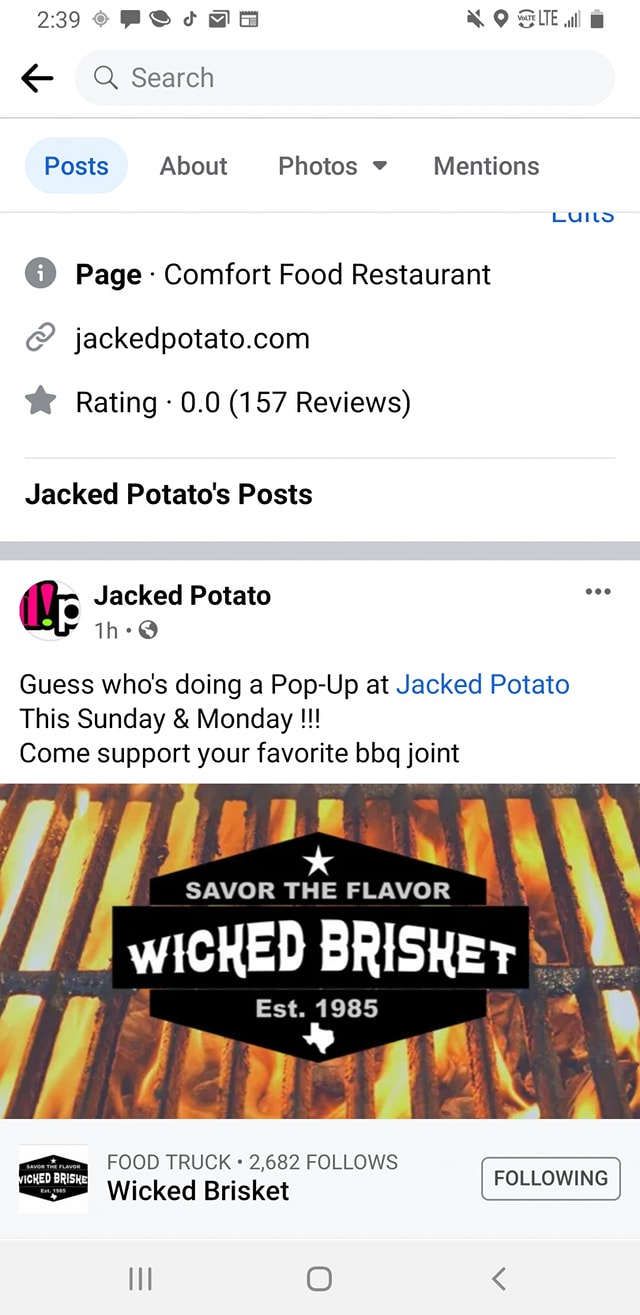Tap the Search field
This screenshot has height=1315, width=640.
(x=344, y=78)
